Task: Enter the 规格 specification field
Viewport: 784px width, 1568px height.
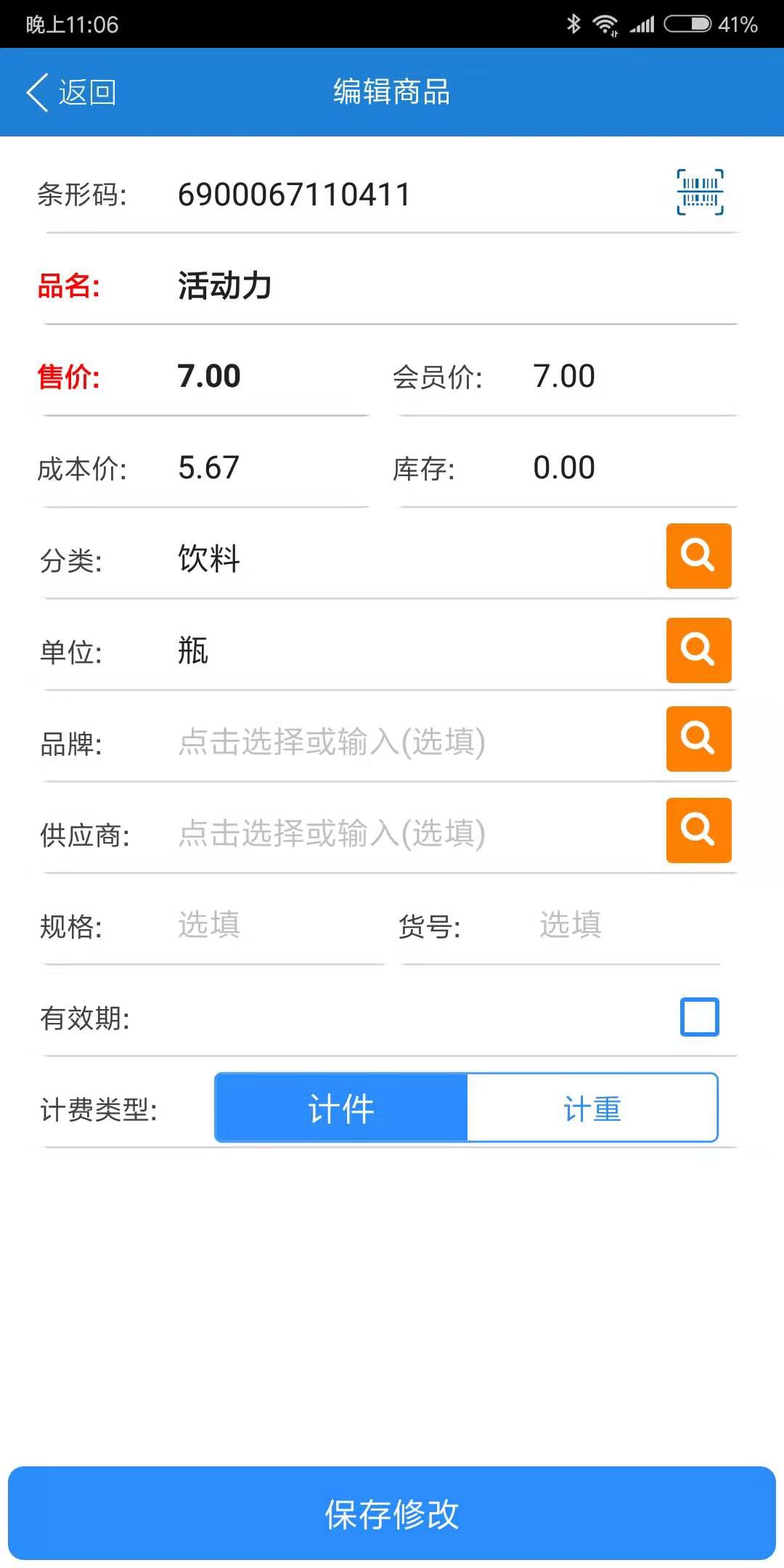Action: pyautogui.click(x=276, y=926)
